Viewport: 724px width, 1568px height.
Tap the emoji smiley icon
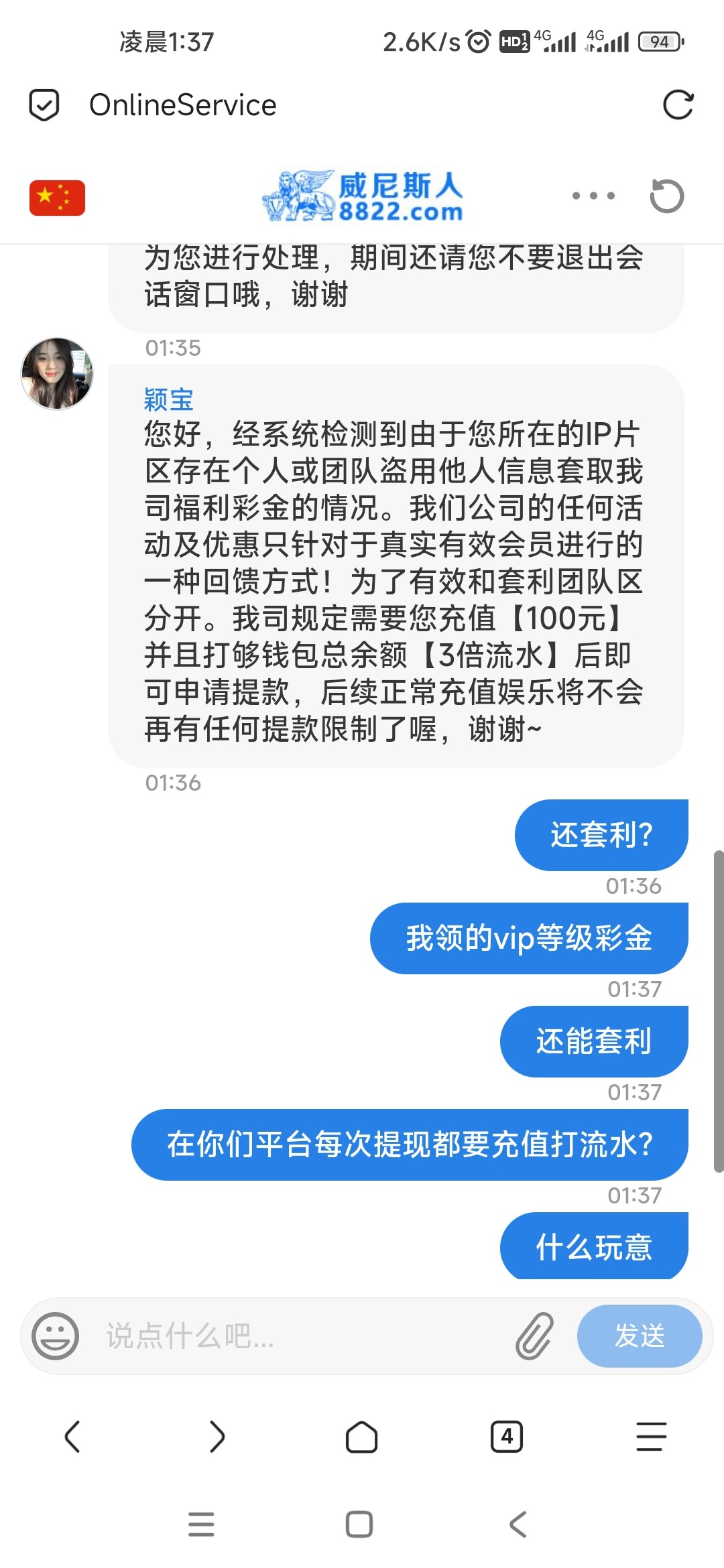pos(56,1335)
